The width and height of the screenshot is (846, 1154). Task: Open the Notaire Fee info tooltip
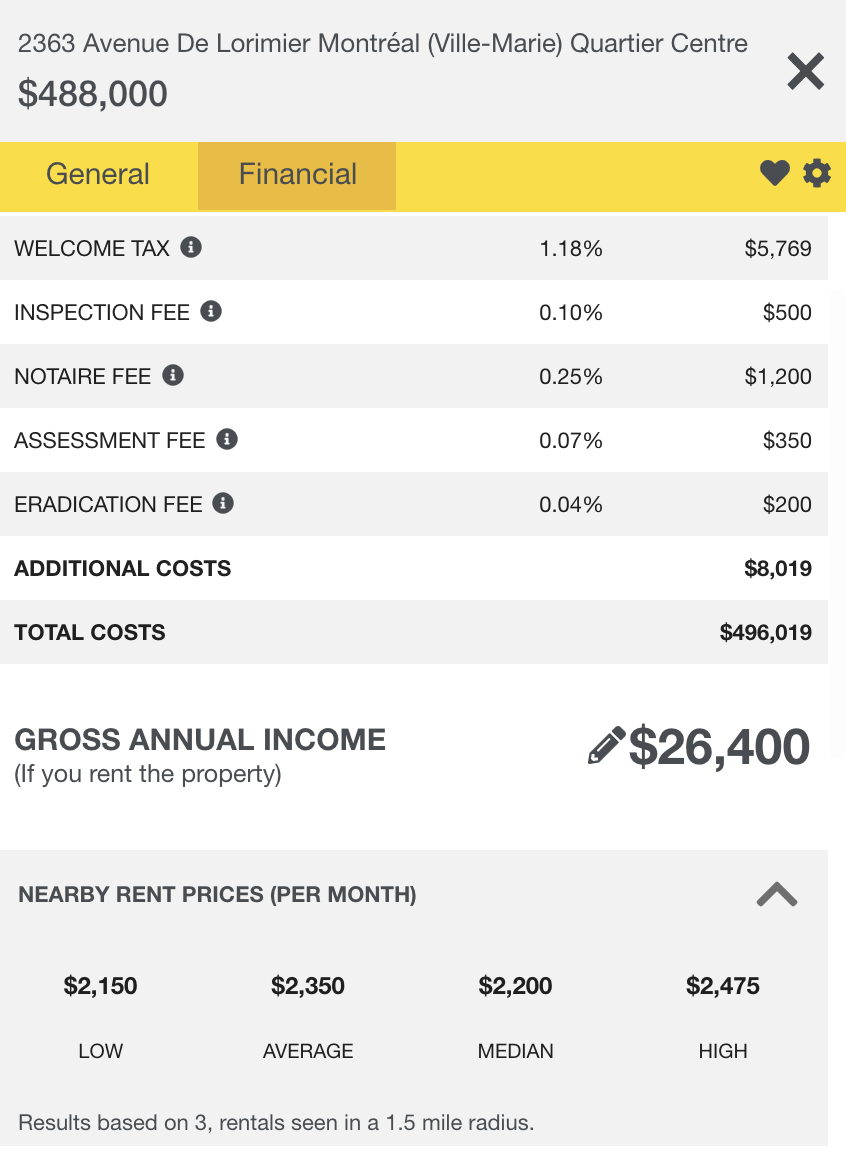172,375
